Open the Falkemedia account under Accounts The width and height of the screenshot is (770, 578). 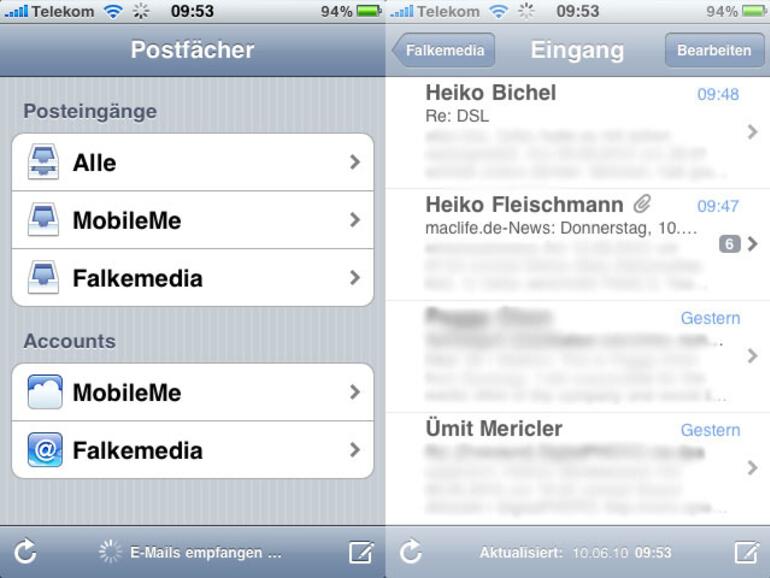click(192, 450)
